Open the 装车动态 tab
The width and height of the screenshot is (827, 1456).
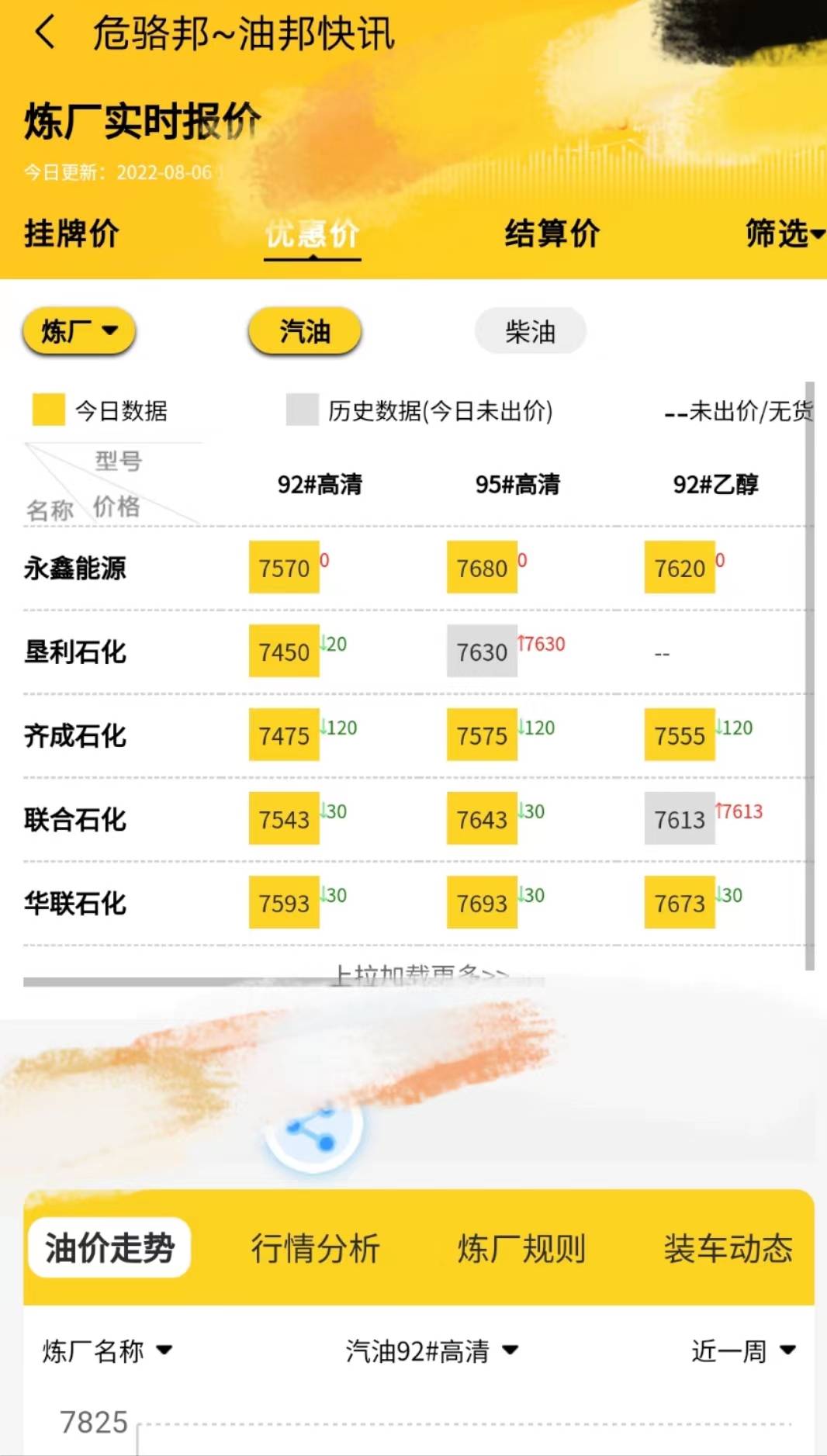[x=728, y=1248]
